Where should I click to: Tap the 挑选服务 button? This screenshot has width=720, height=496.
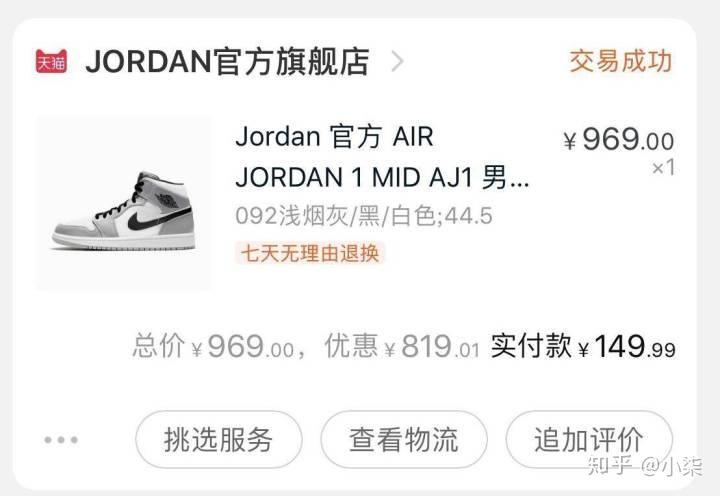(x=218, y=439)
